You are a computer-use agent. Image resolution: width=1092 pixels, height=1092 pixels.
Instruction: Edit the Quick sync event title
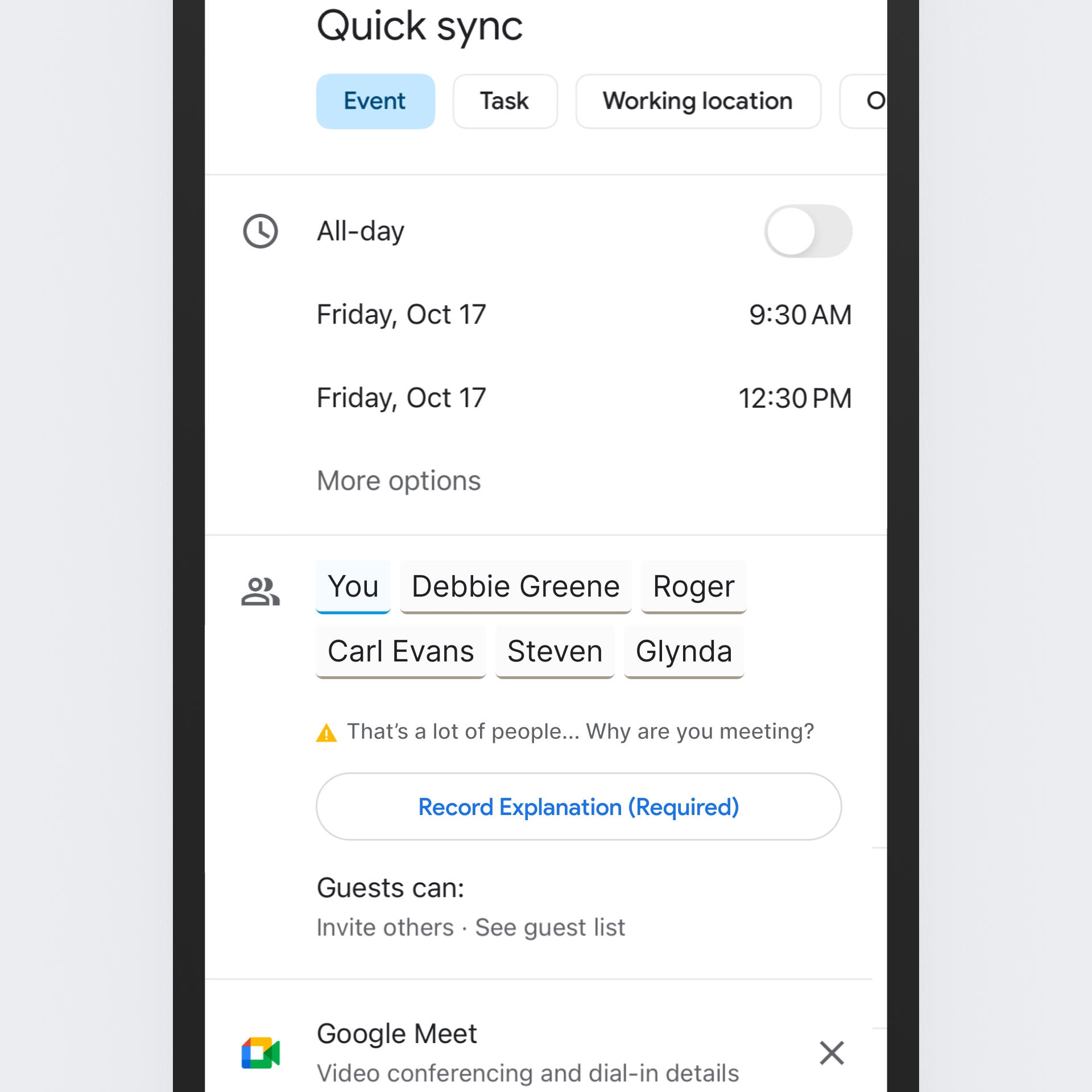(419, 26)
